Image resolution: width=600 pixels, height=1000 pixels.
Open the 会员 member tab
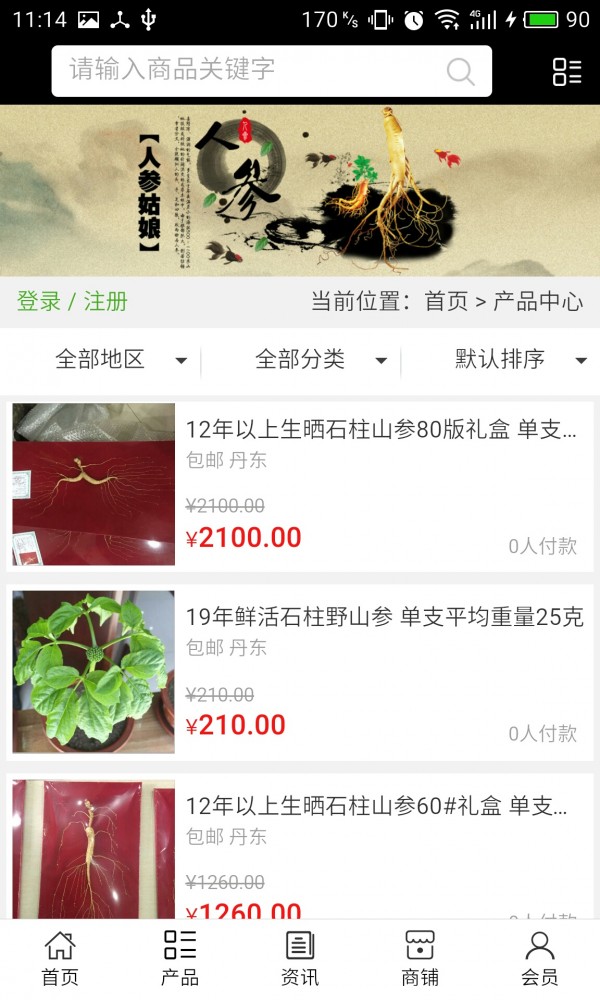[540, 959]
